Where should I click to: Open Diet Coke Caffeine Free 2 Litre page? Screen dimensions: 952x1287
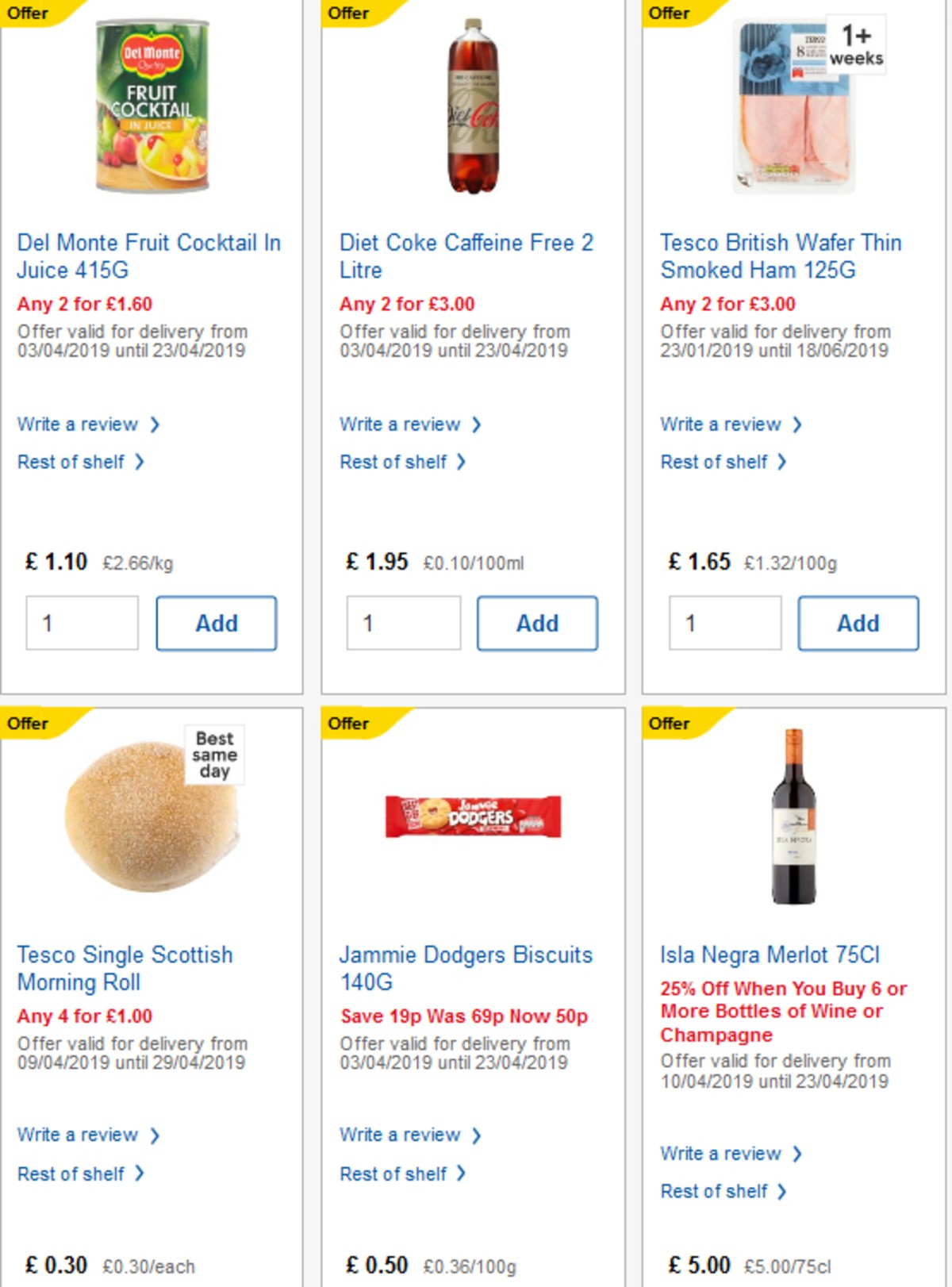click(466, 255)
